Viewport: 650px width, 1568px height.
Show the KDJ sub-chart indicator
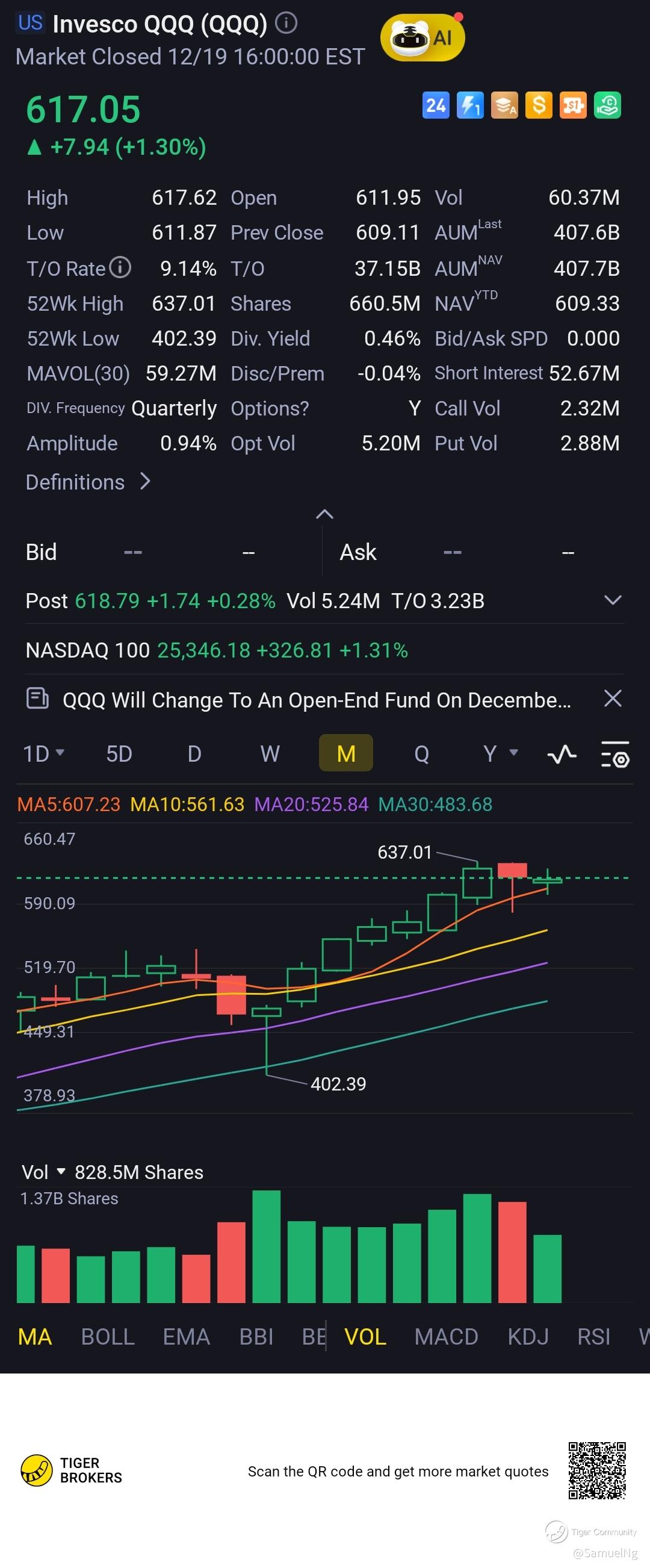pyautogui.click(x=528, y=1337)
